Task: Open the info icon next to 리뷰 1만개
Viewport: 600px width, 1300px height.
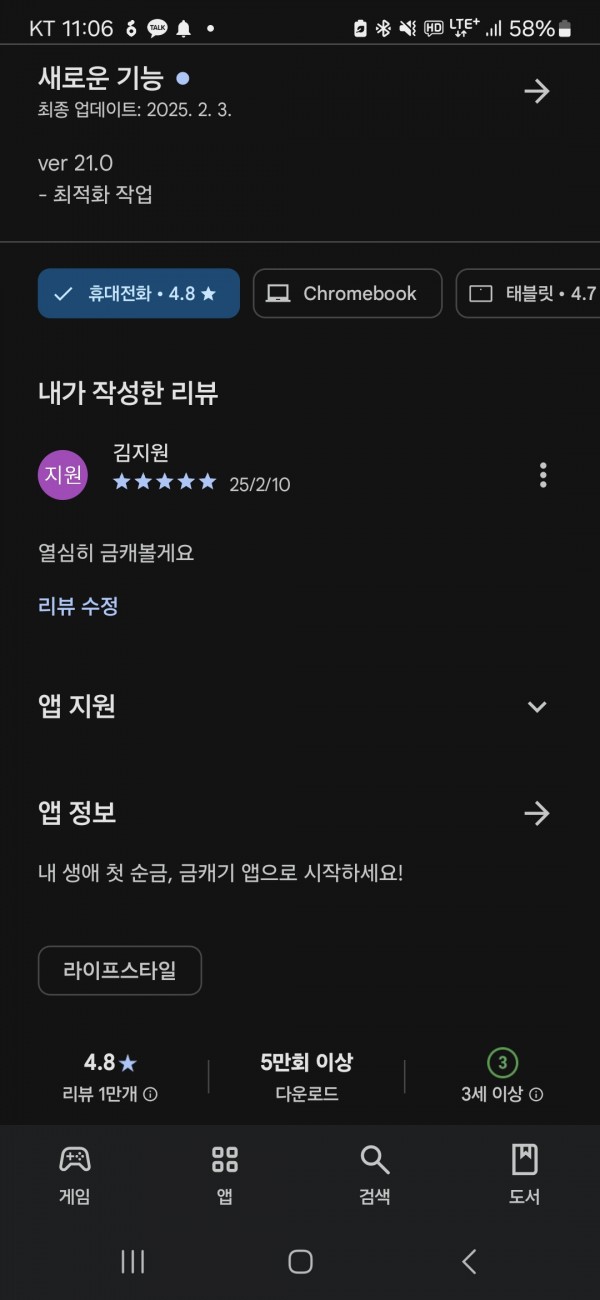Action: 150,1094
